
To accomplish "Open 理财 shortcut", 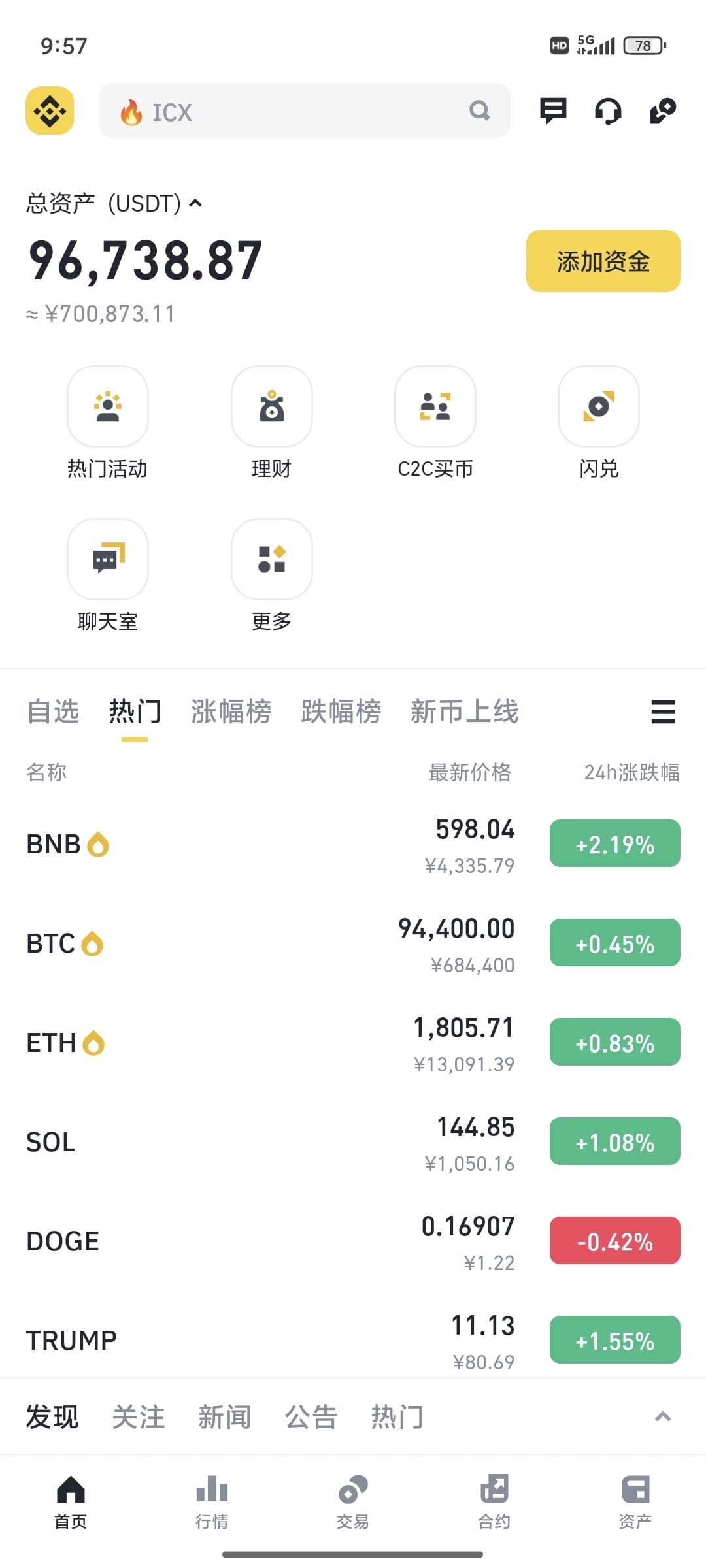I will [271, 423].
